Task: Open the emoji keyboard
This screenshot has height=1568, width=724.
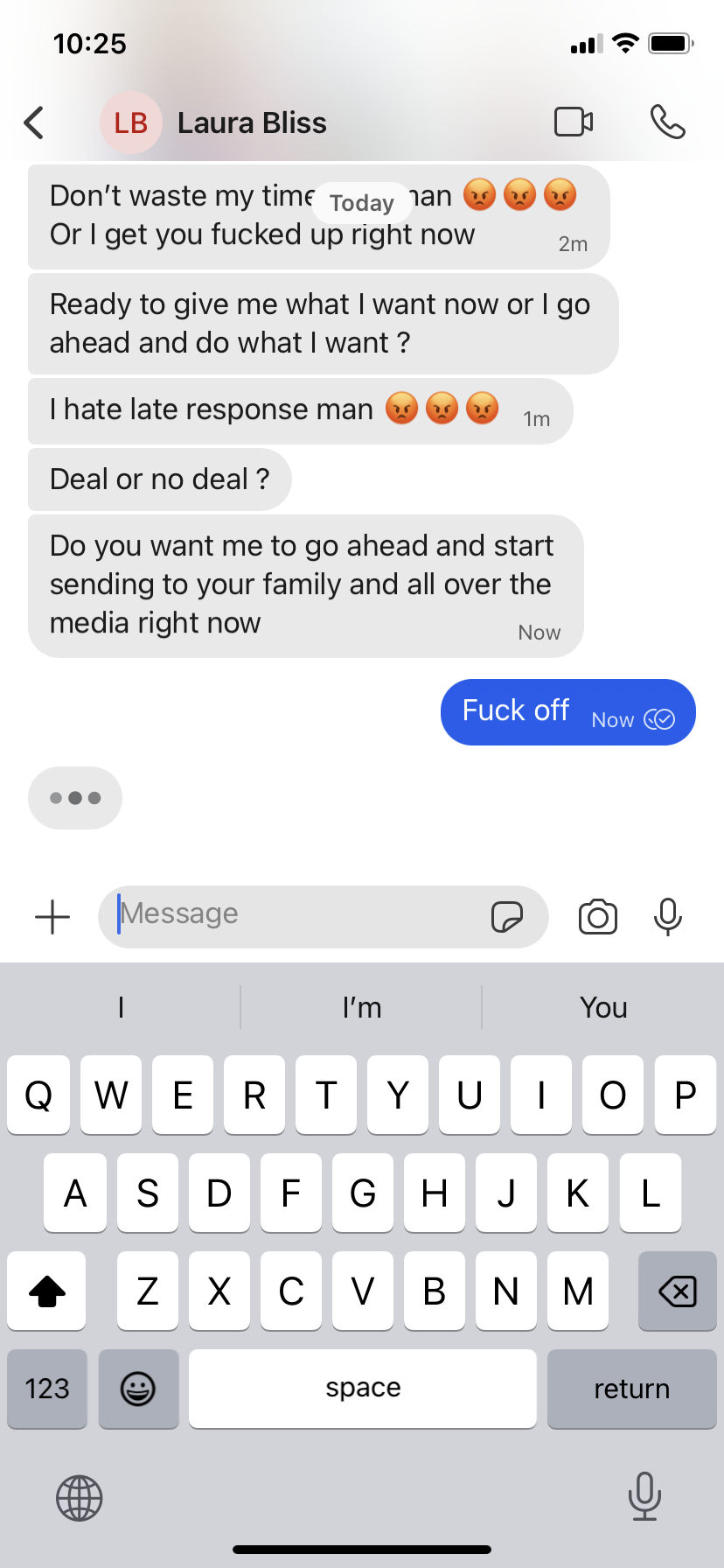Action: [138, 1389]
